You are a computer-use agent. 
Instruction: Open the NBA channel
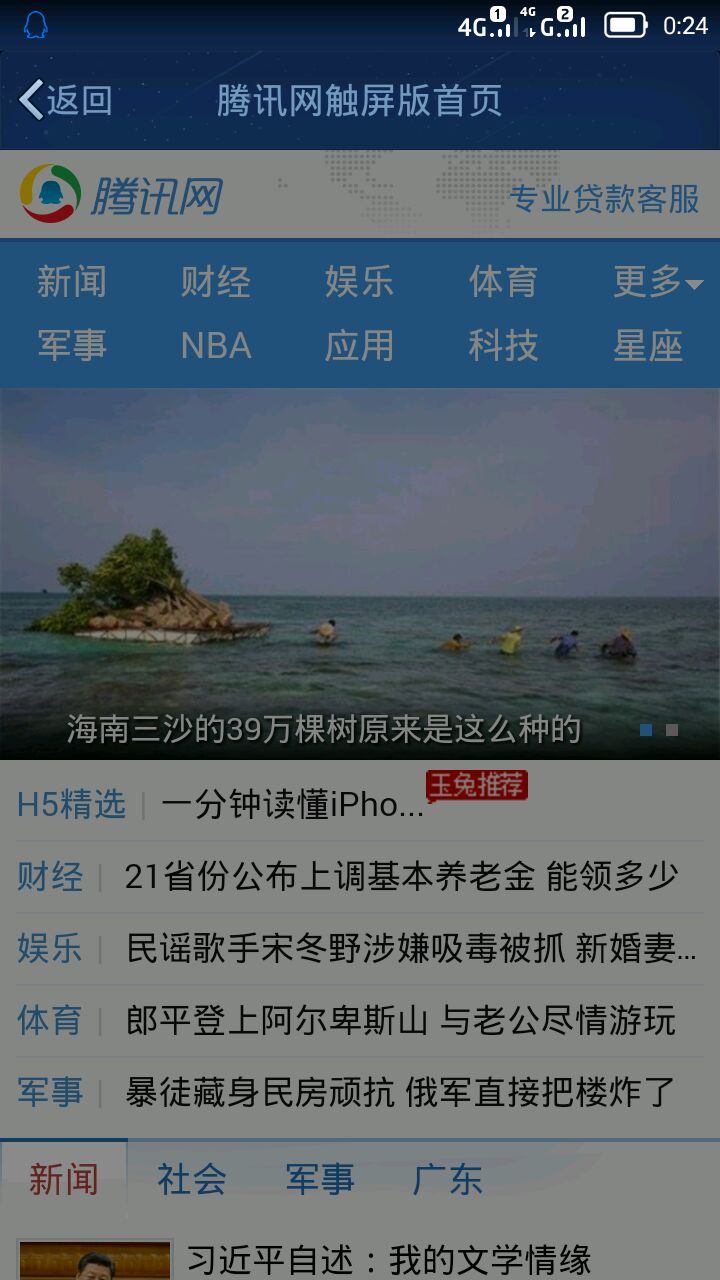coord(216,346)
